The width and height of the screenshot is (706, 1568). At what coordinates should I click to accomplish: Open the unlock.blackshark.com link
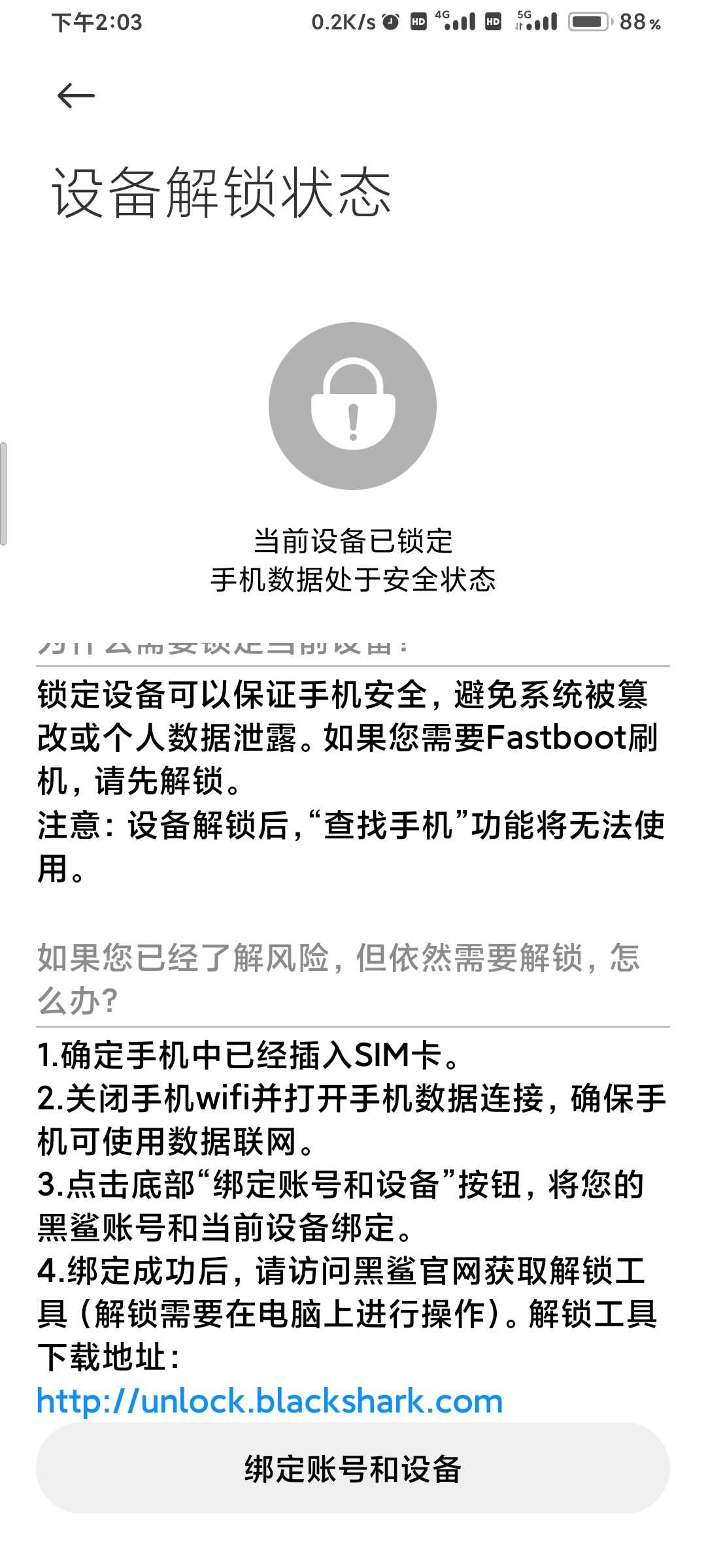(x=269, y=1401)
